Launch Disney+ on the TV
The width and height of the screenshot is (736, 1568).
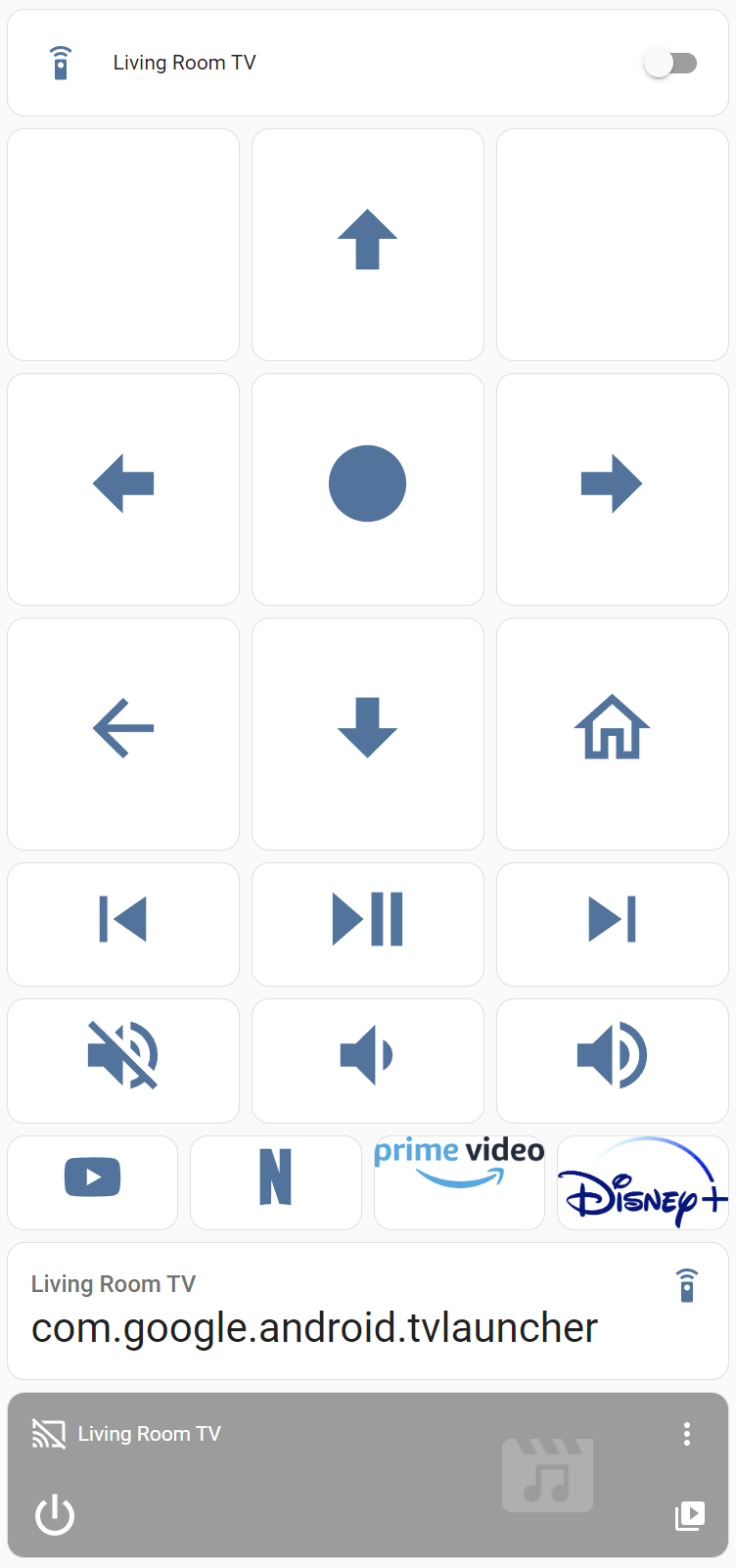coord(642,1182)
